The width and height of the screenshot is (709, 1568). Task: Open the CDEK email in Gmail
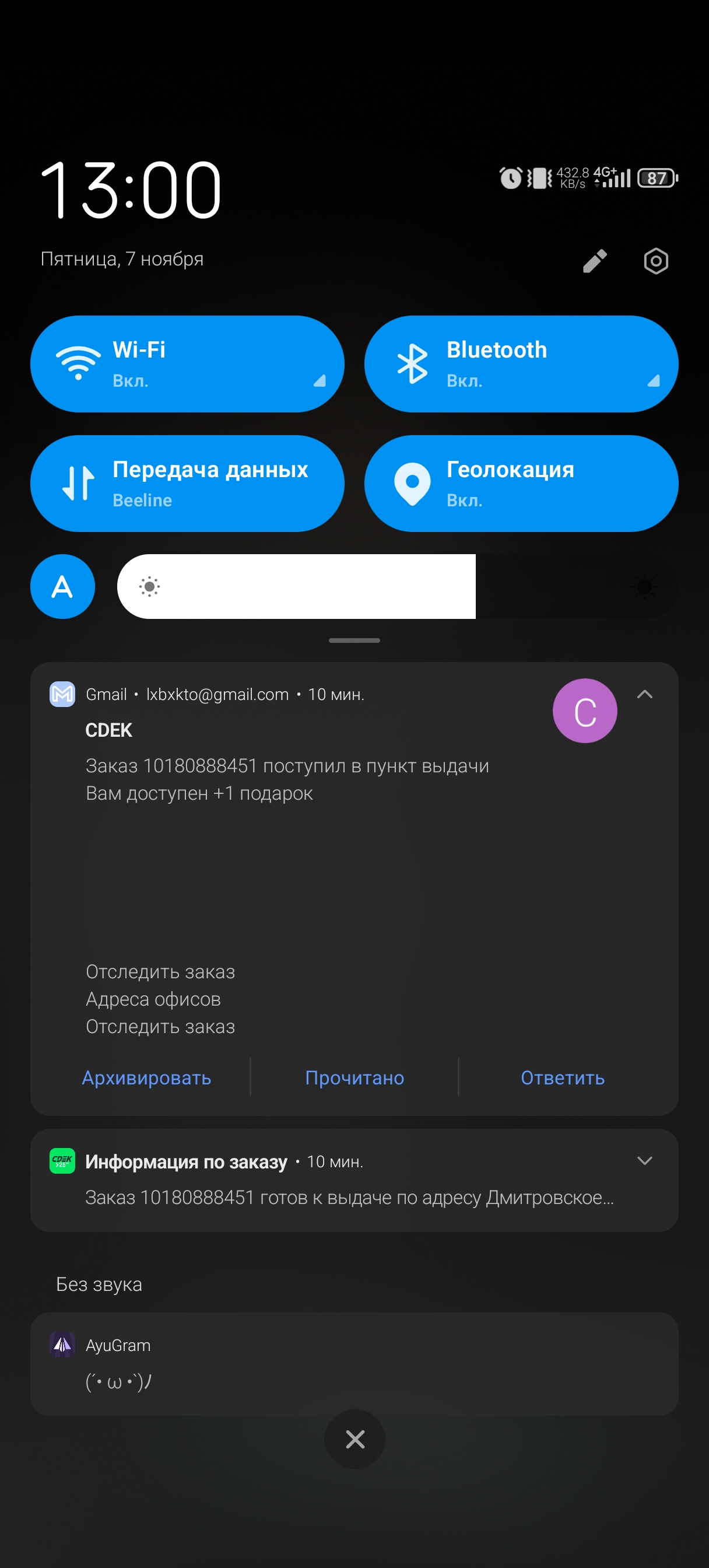tap(286, 766)
